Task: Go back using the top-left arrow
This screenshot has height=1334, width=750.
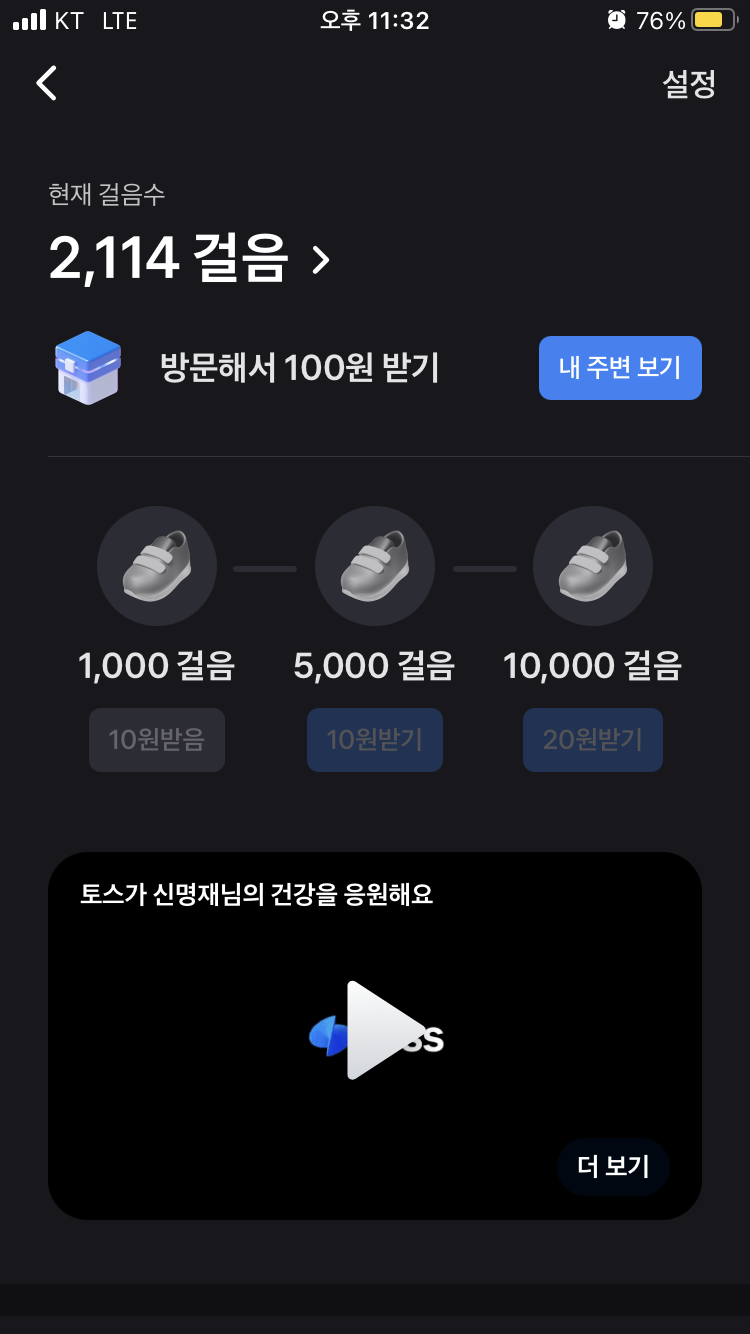Action: (x=46, y=84)
